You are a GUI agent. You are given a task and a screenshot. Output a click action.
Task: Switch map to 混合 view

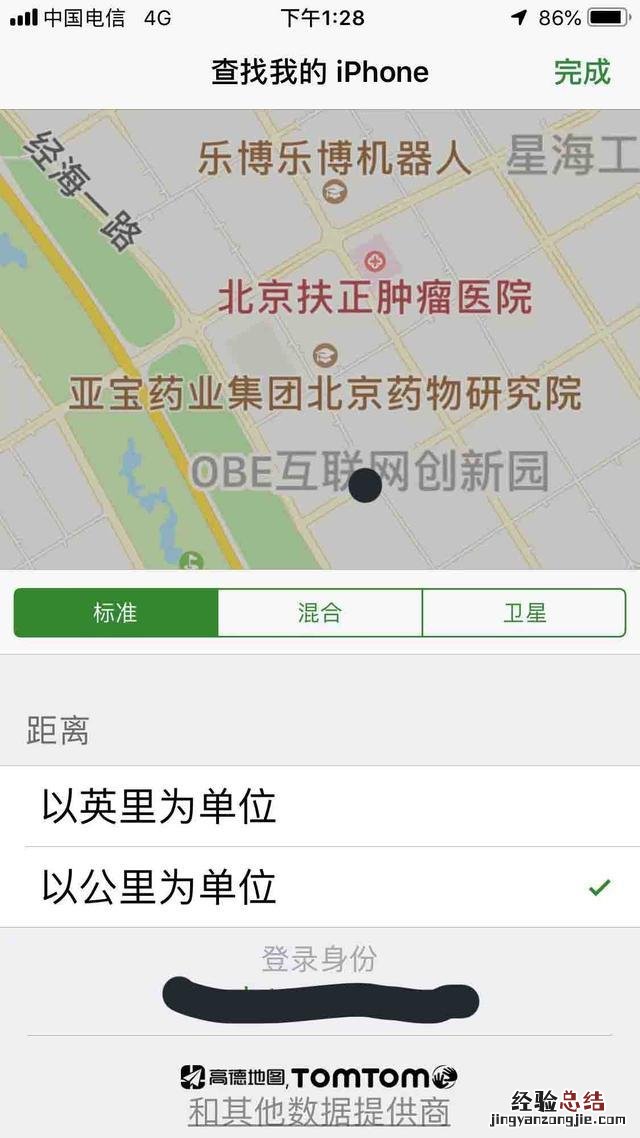[x=320, y=613]
